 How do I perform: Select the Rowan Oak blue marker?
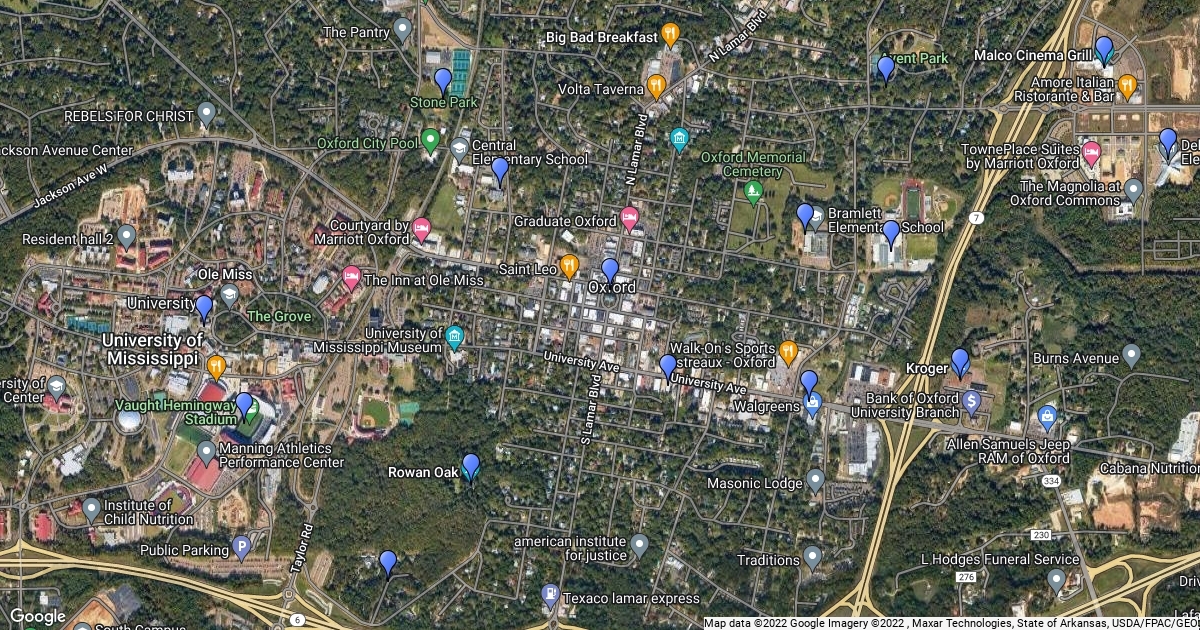coord(470,466)
